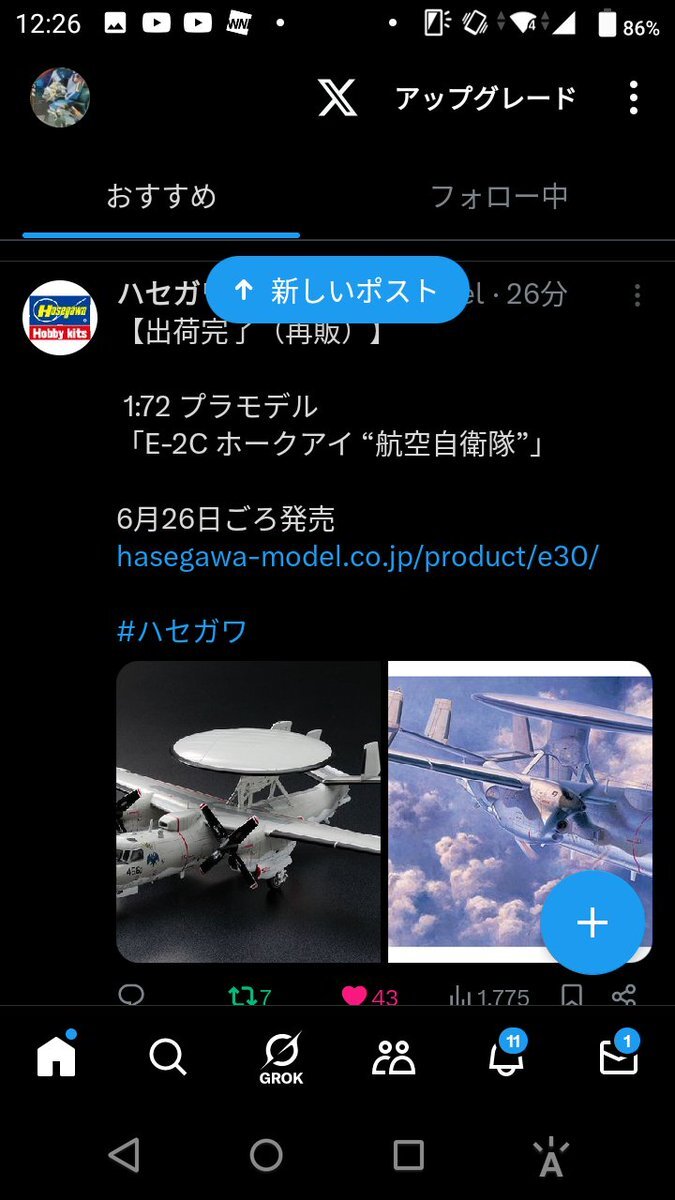View the E-2C model kit photo
Viewport: 675px width, 1200px height.
coord(249,811)
